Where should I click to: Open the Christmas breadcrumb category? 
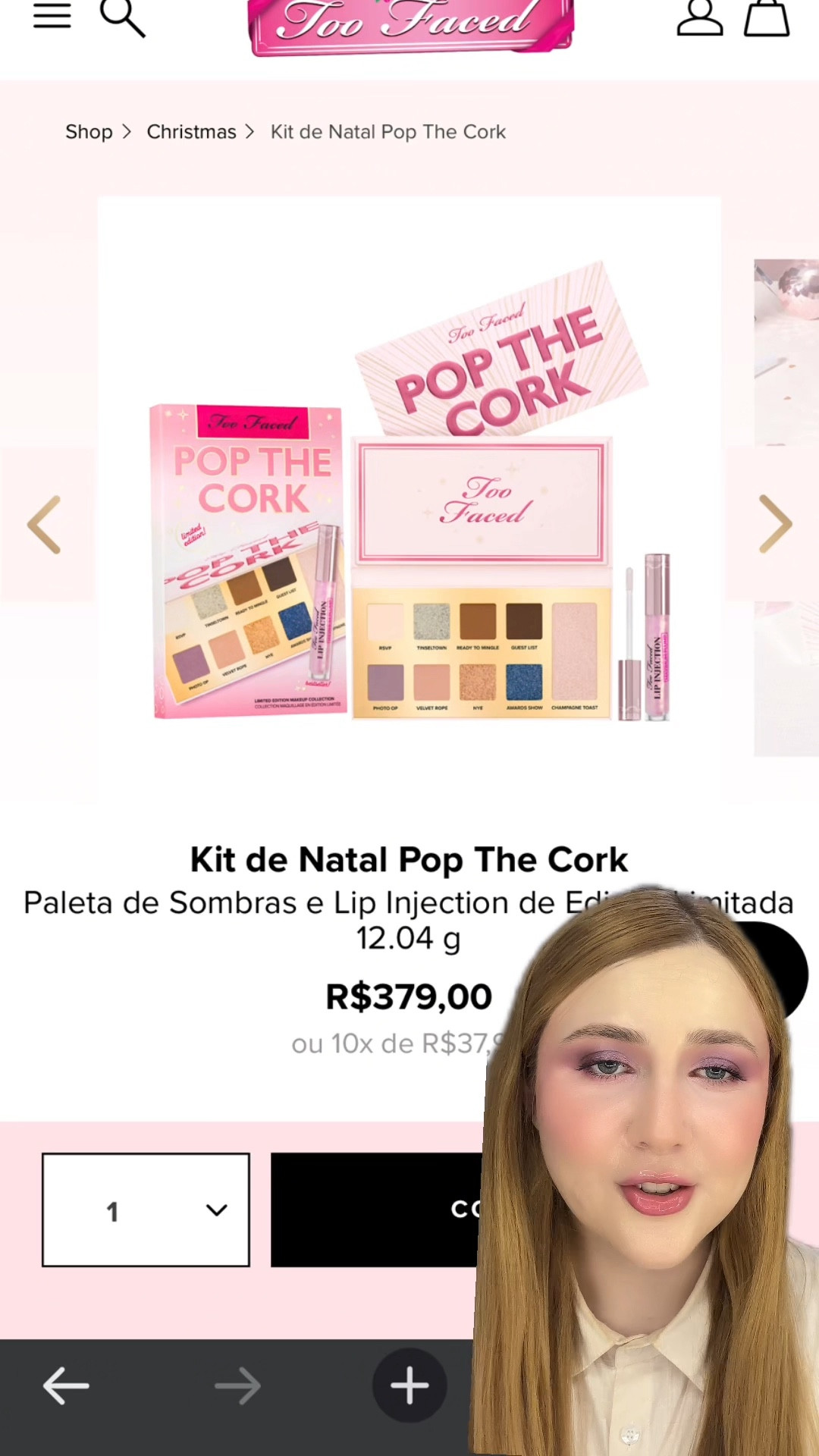click(191, 131)
